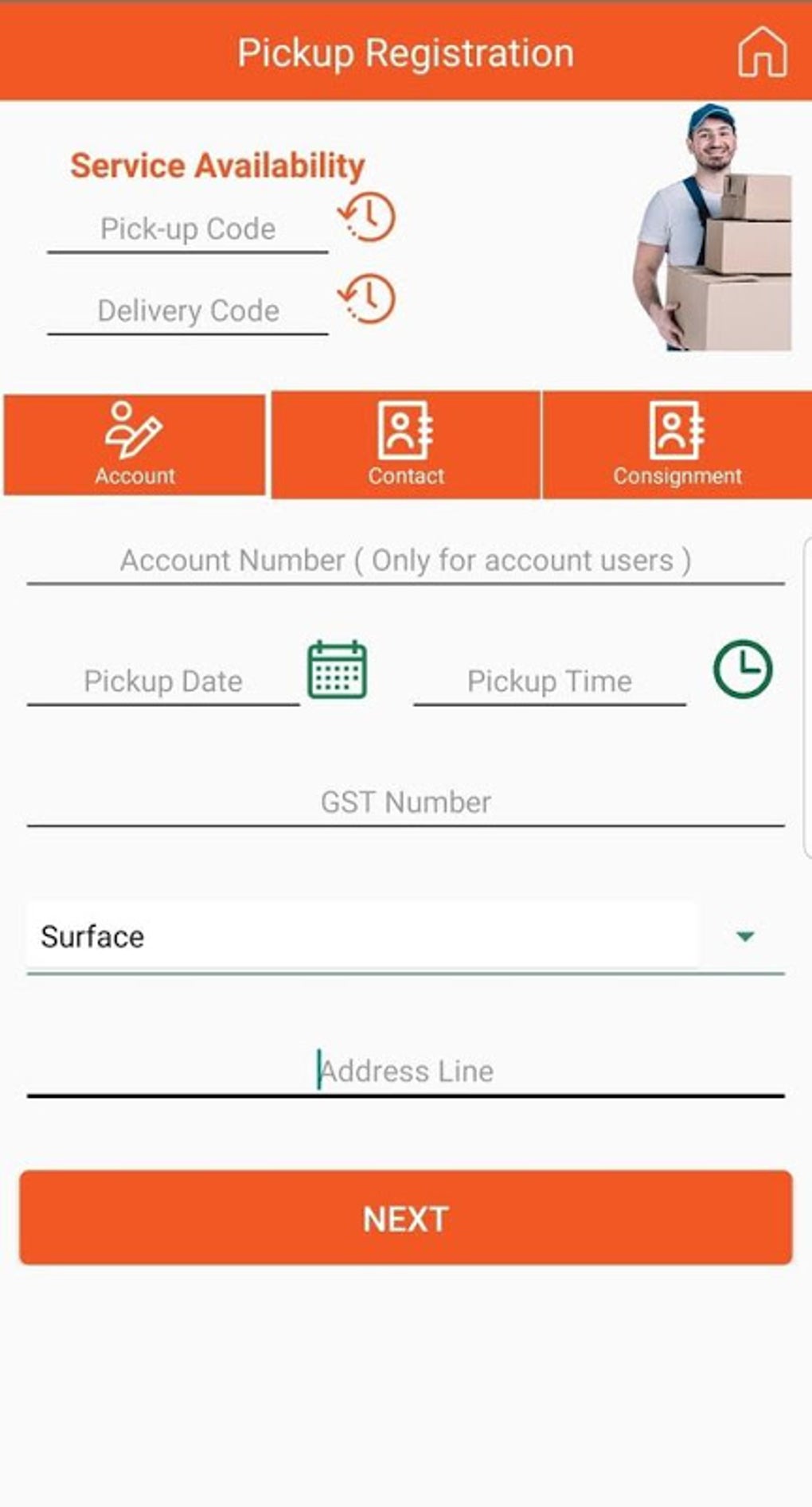Expand the Surface service type dropdown

(405, 937)
